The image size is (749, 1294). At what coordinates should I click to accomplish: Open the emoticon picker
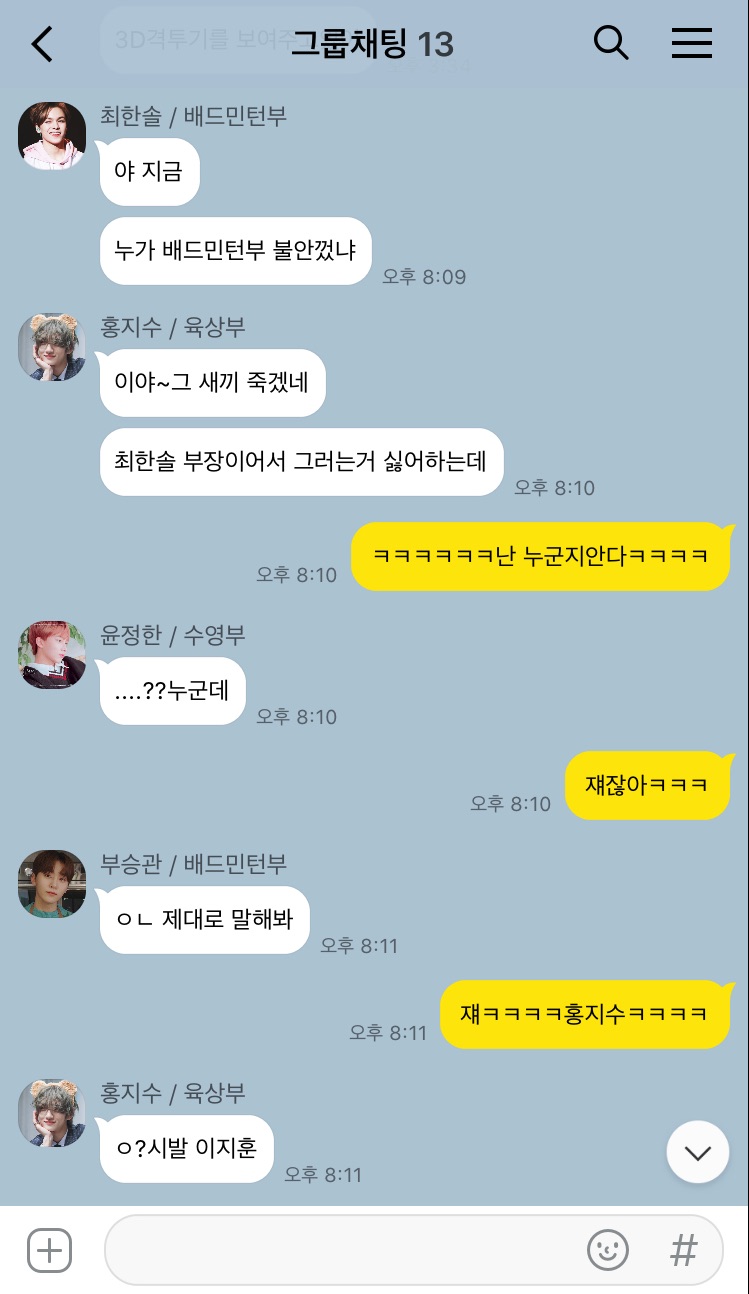[607, 1250]
